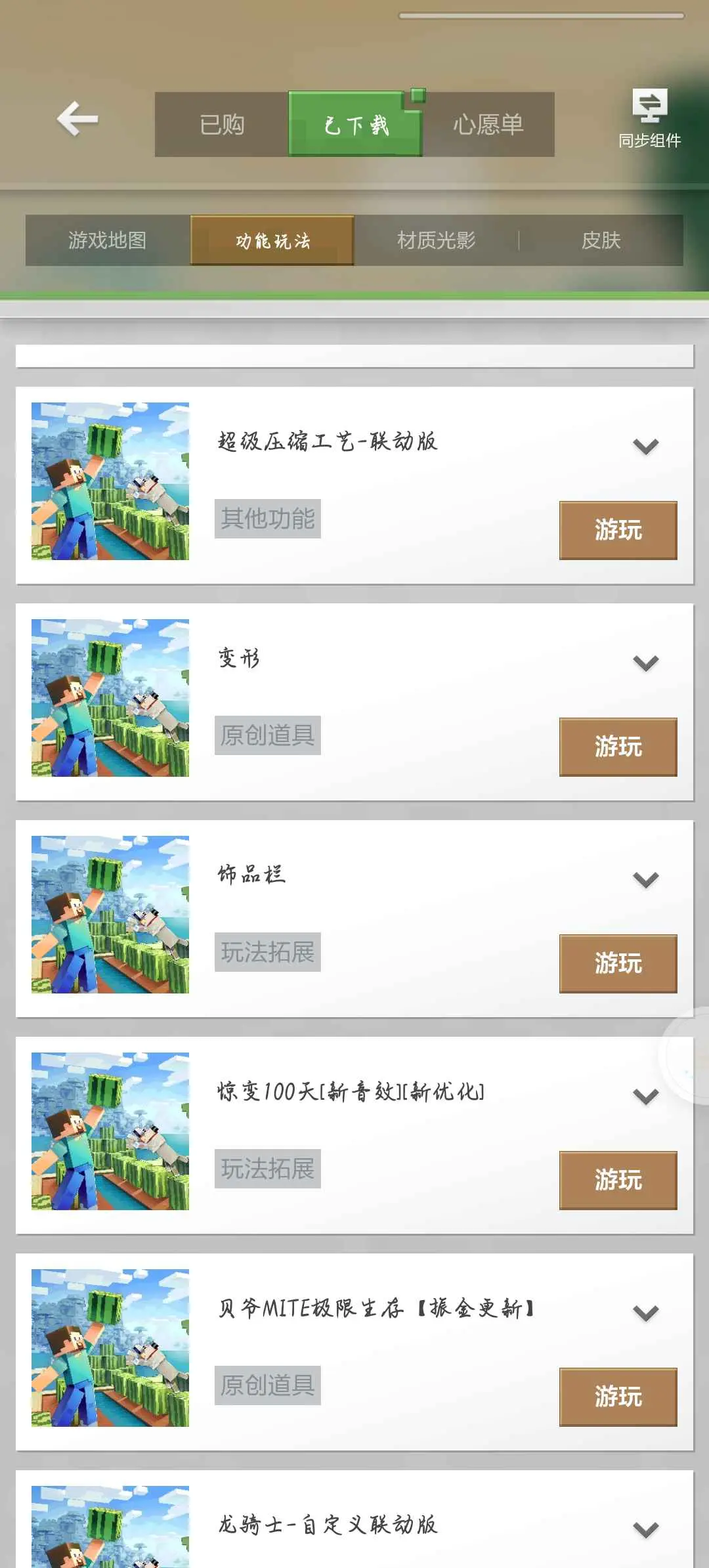709x1568 pixels.
Task: Expand 惊变100天 chevron
Action: [645, 1097]
